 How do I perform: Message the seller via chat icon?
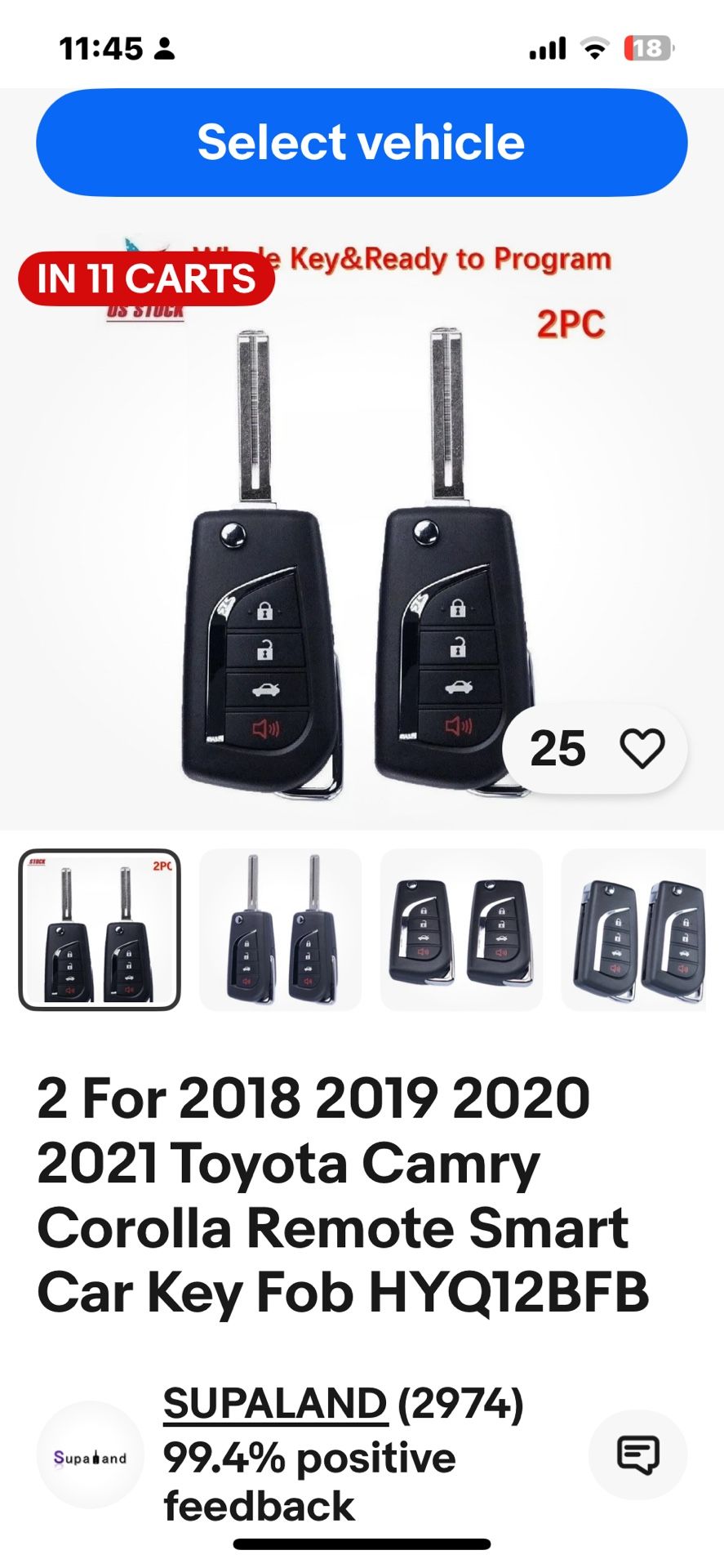pyautogui.click(x=637, y=1454)
